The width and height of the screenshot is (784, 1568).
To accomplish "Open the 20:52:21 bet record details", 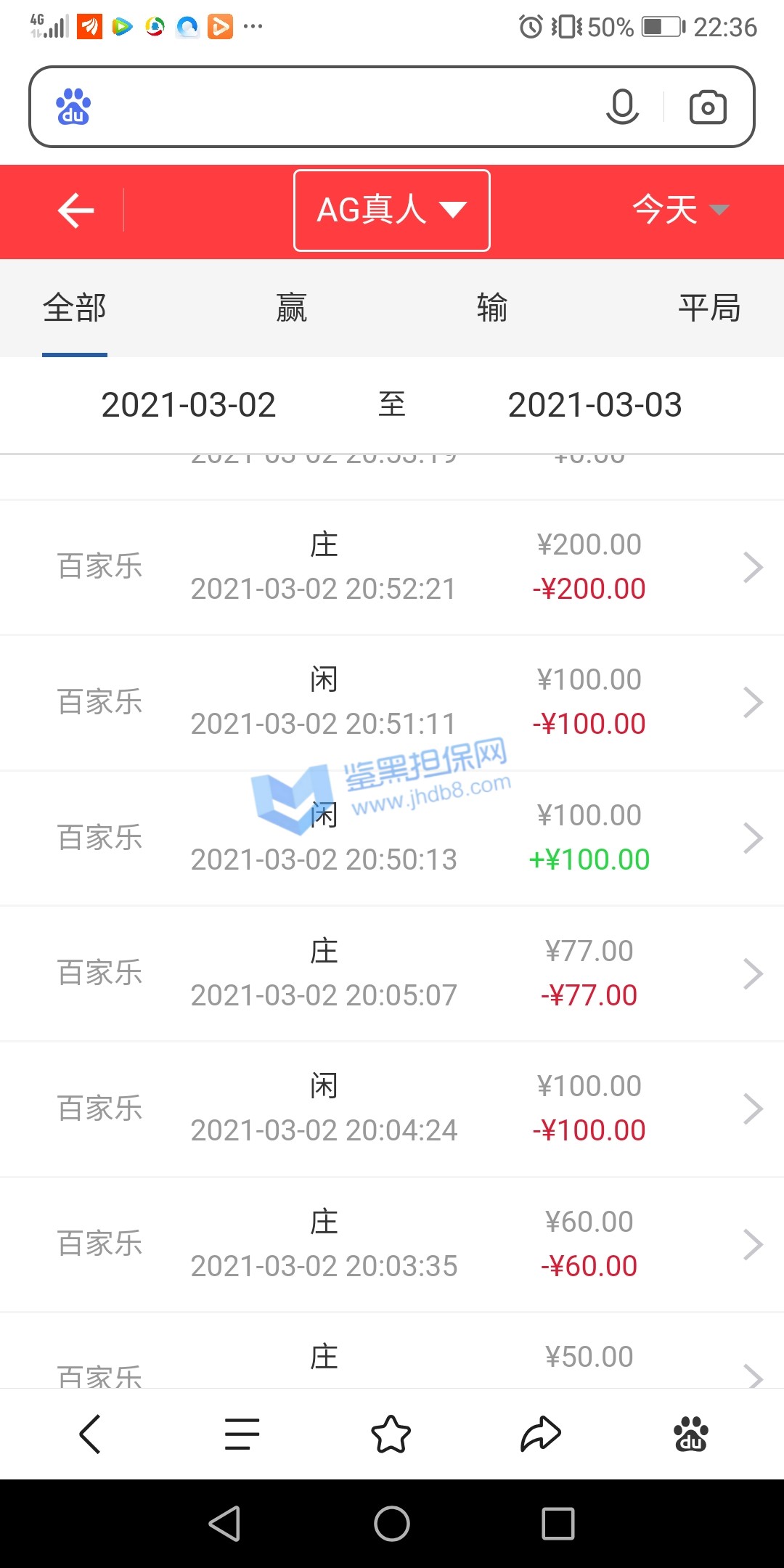I will [x=392, y=567].
